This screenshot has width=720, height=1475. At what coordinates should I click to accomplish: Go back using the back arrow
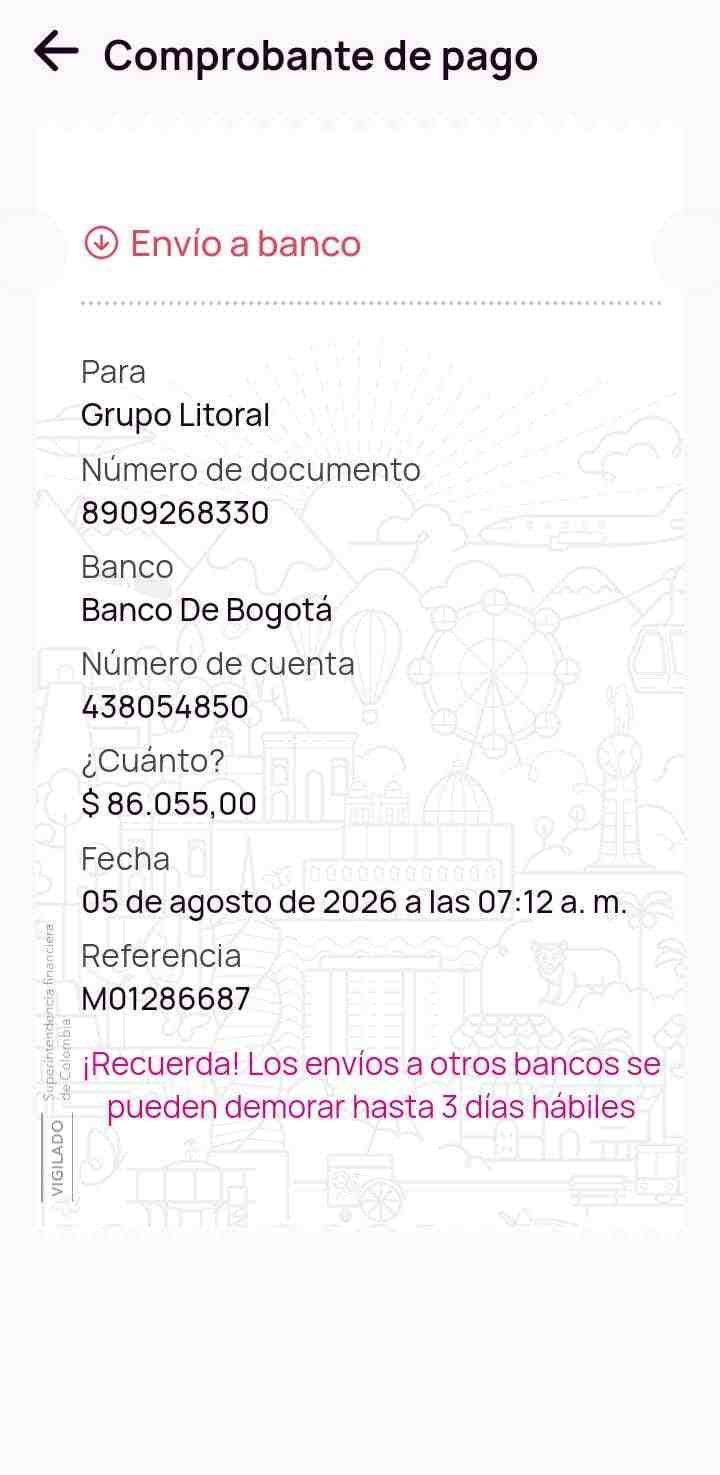(56, 51)
